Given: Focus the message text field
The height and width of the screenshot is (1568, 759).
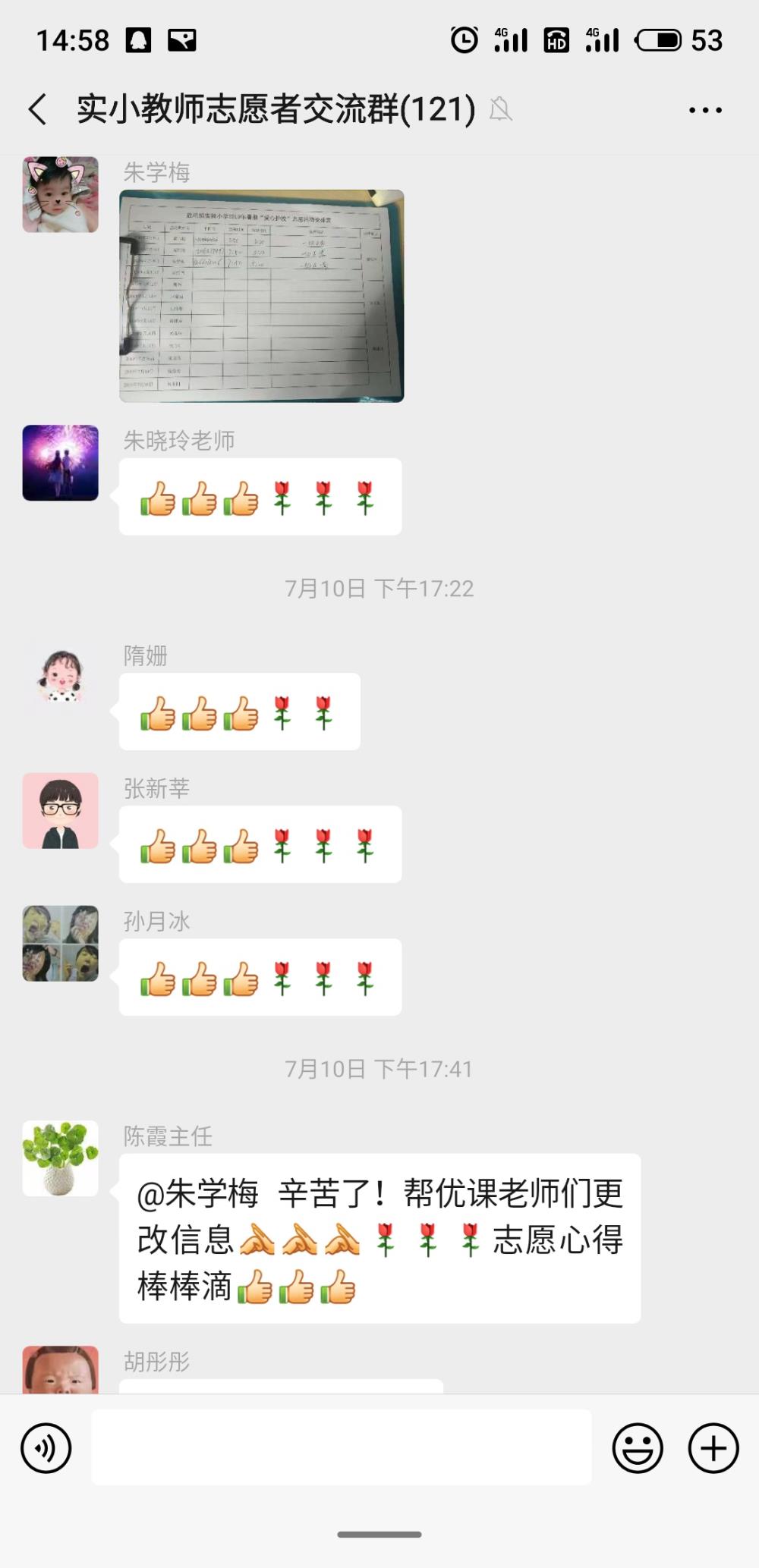Looking at the screenshot, I should click(342, 1447).
